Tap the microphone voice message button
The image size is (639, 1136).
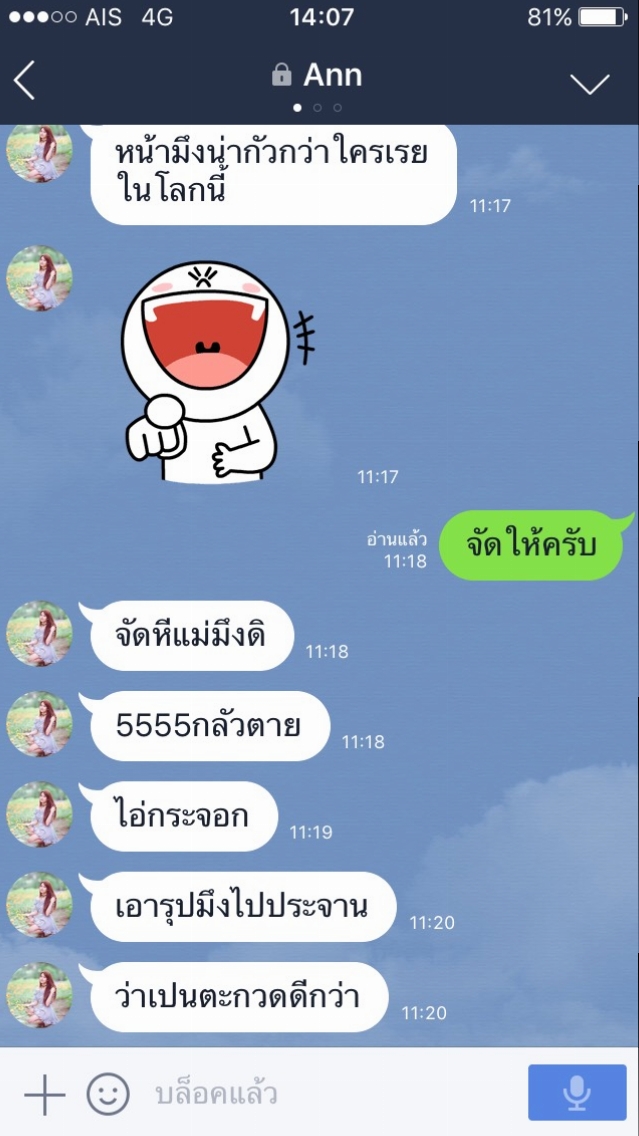click(x=577, y=1093)
